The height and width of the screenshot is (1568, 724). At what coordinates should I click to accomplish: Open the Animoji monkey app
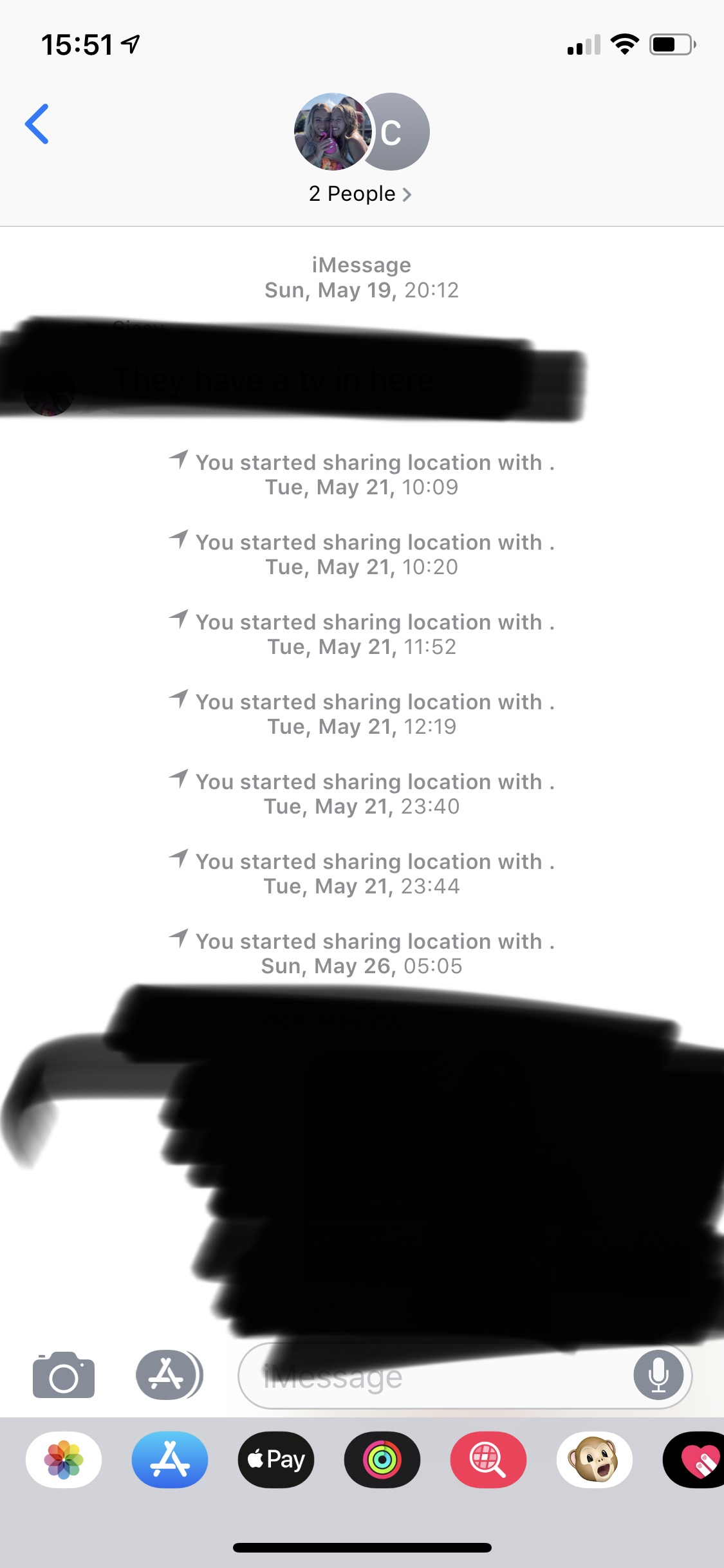point(595,1460)
